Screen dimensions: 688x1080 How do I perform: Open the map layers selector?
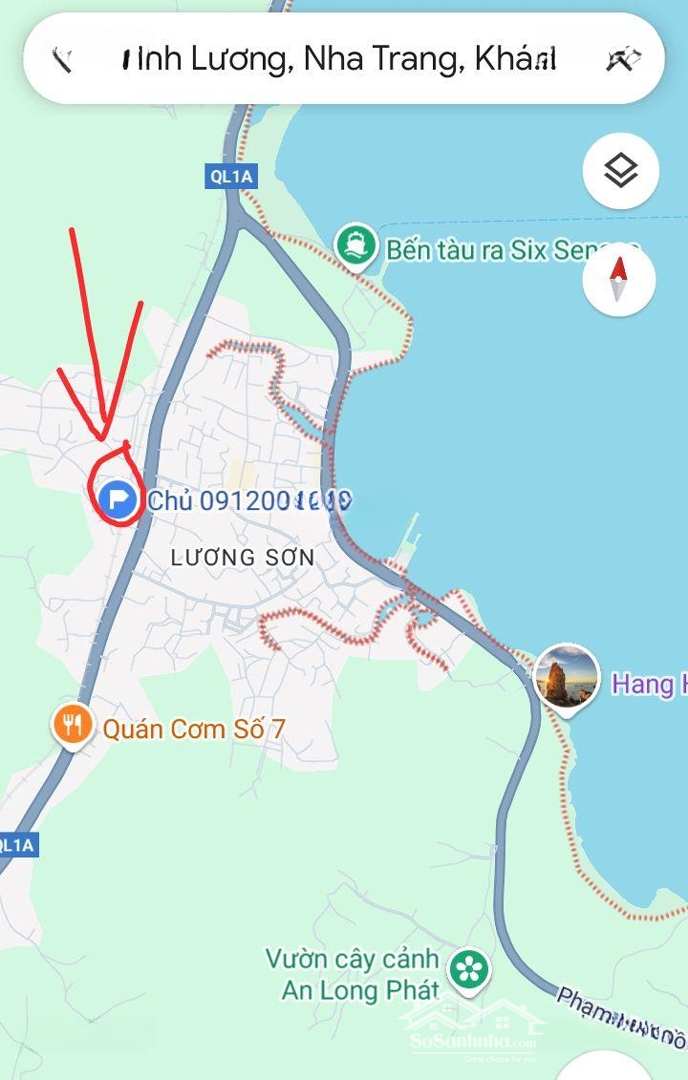[x=620, y=171]
